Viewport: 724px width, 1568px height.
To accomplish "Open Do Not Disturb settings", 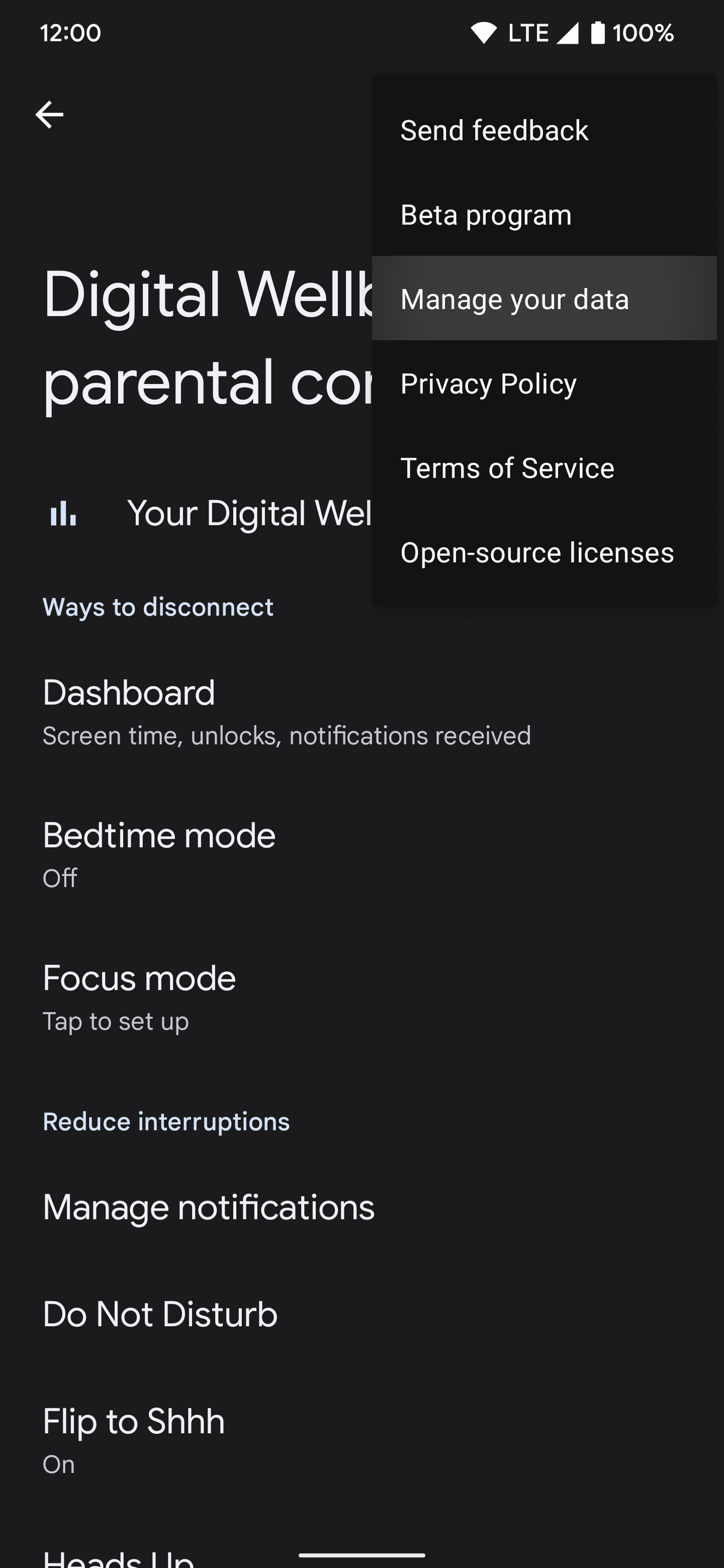I will click(x=159, y=1314).
